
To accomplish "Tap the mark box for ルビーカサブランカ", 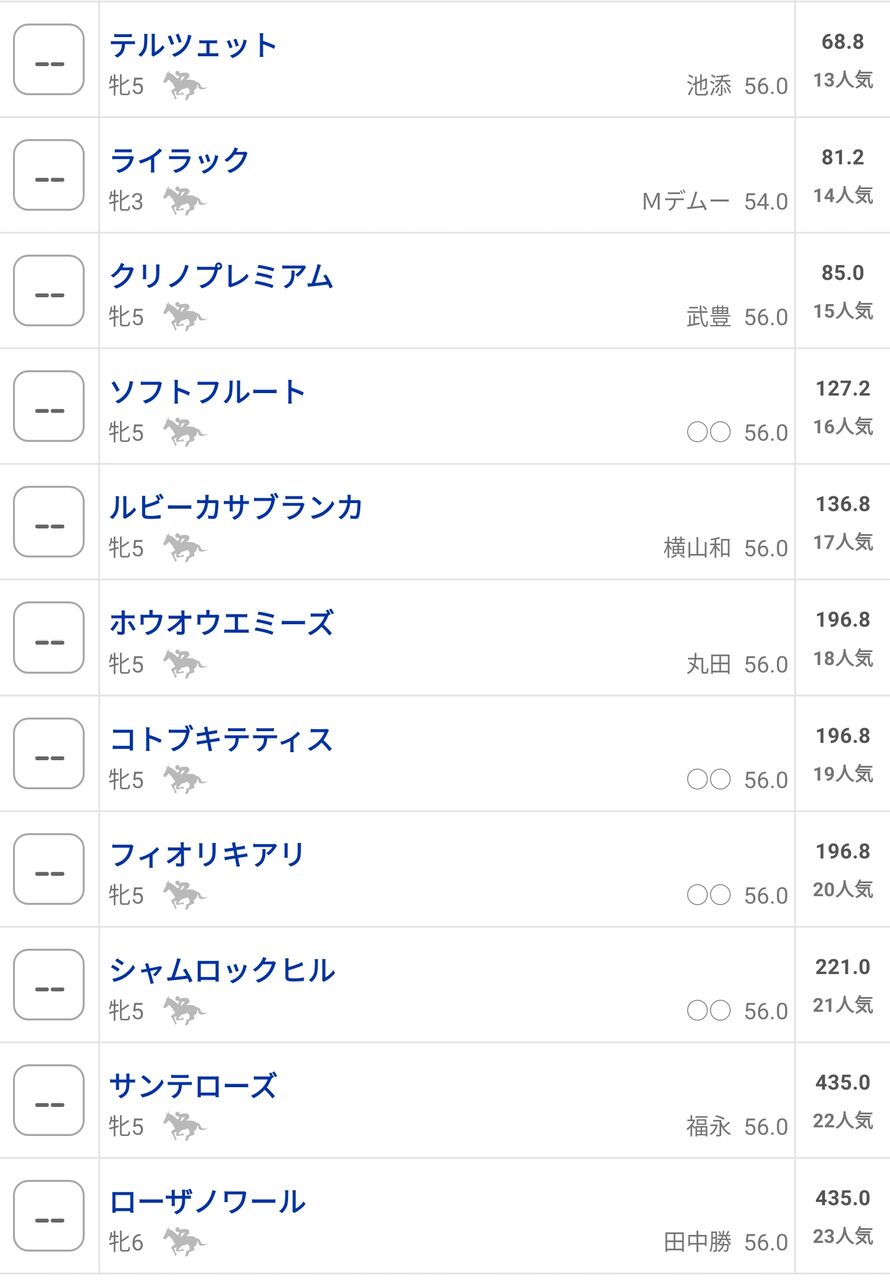I will [49, 523].
